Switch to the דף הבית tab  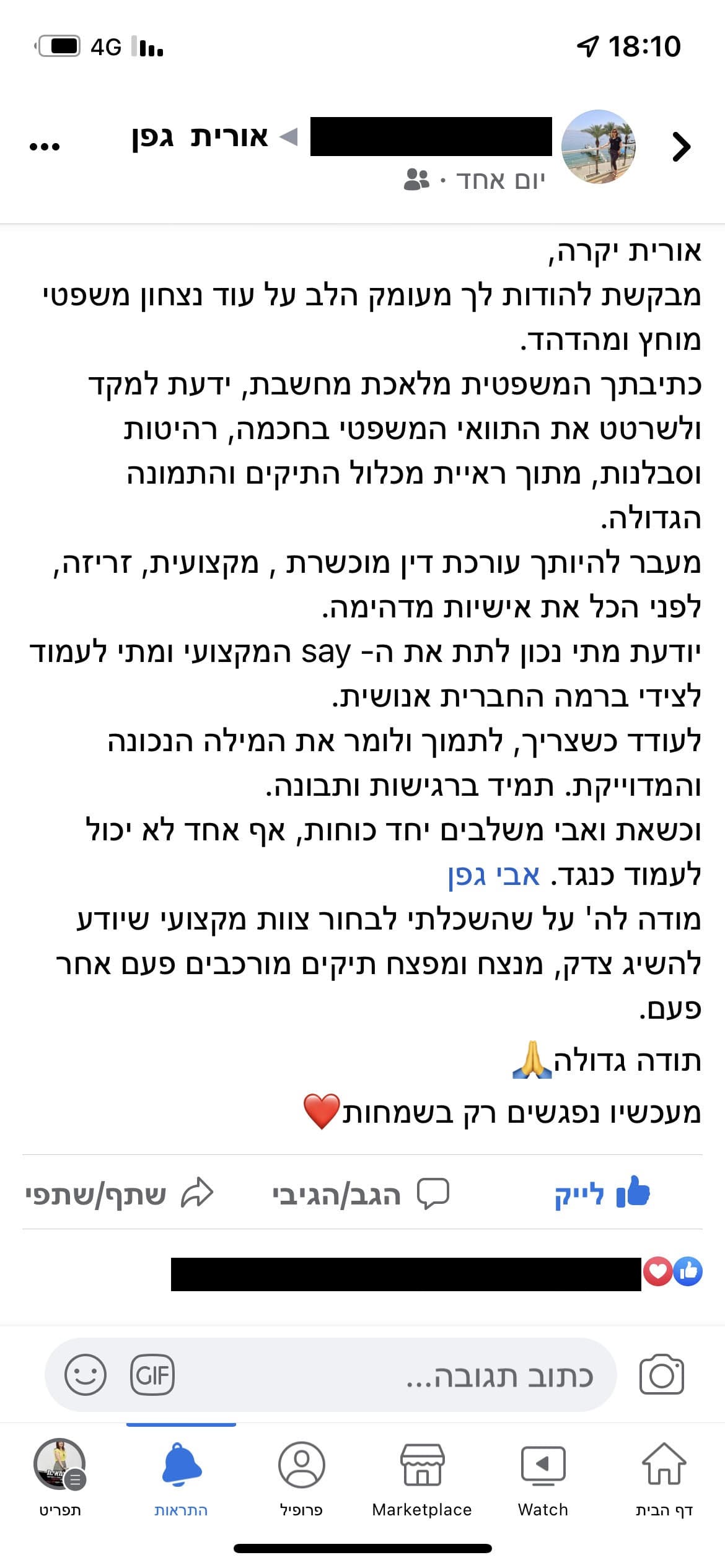point(664,1479)
